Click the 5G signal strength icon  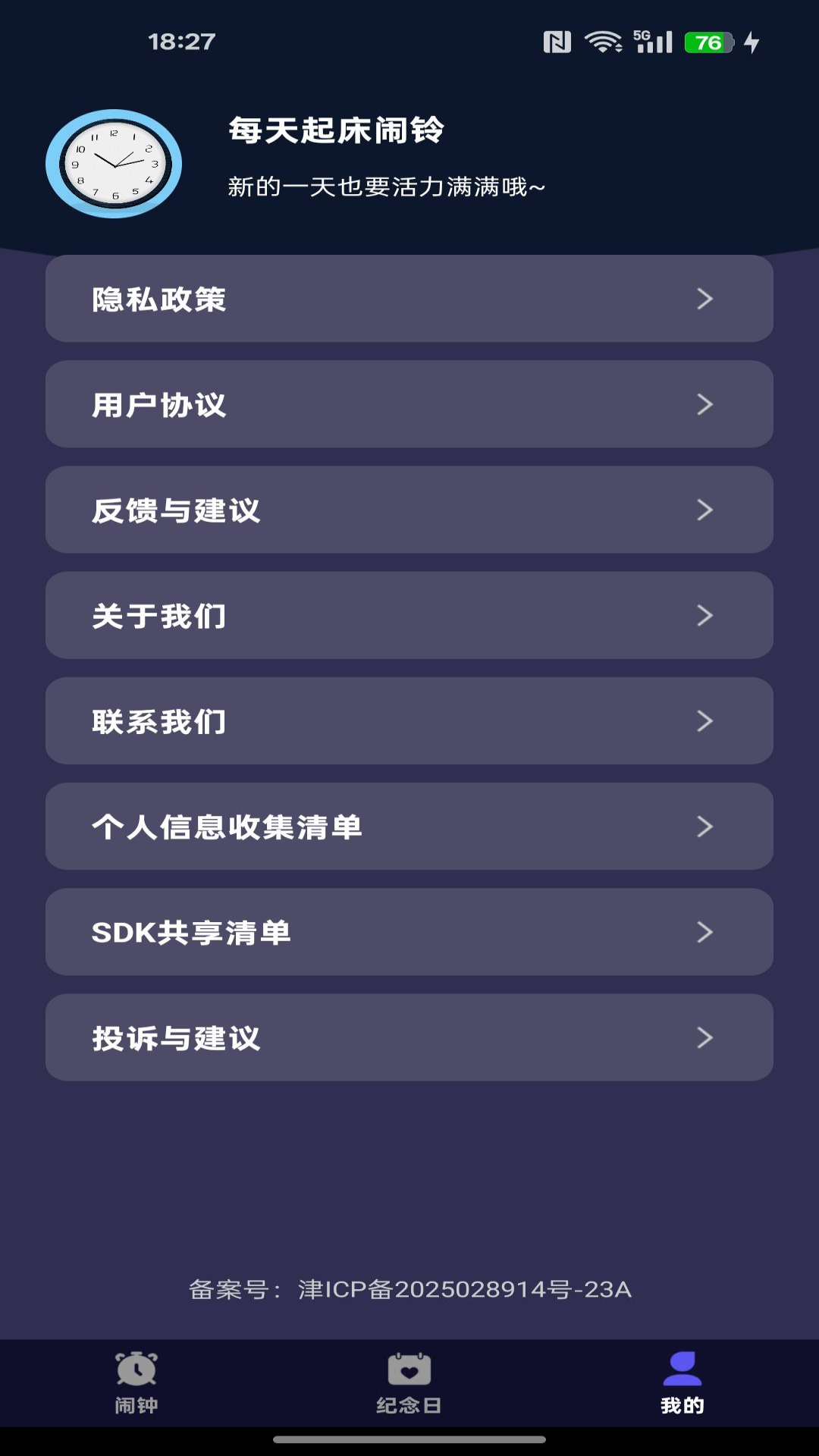pos(651,43)
